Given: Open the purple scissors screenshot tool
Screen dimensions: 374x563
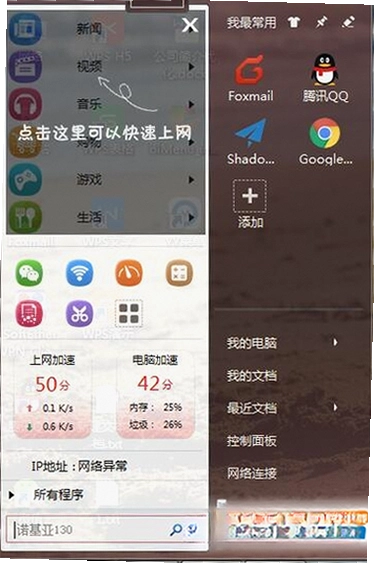Looking at the screenshot, I should [x=79, y=313].
